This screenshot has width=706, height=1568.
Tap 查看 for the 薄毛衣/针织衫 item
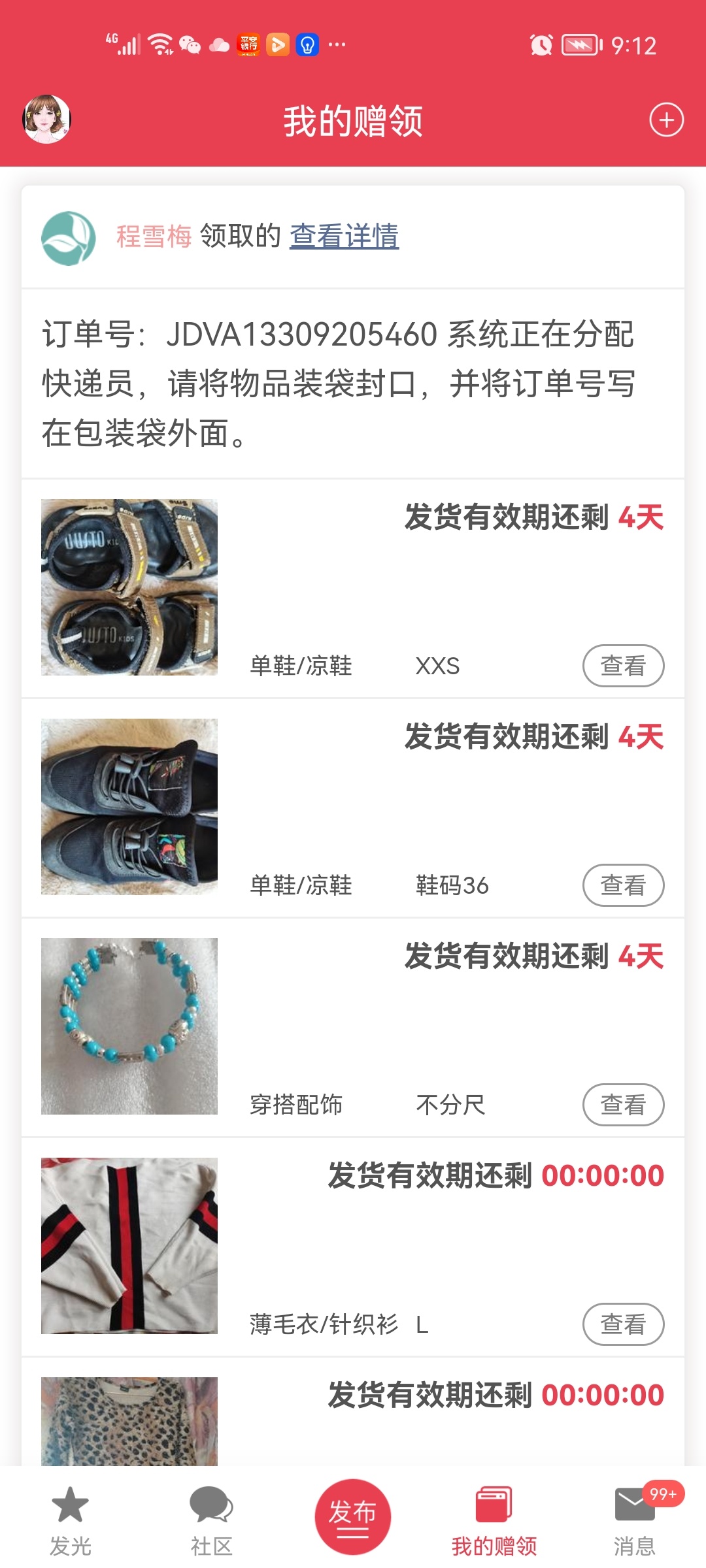pos(623,1324)
